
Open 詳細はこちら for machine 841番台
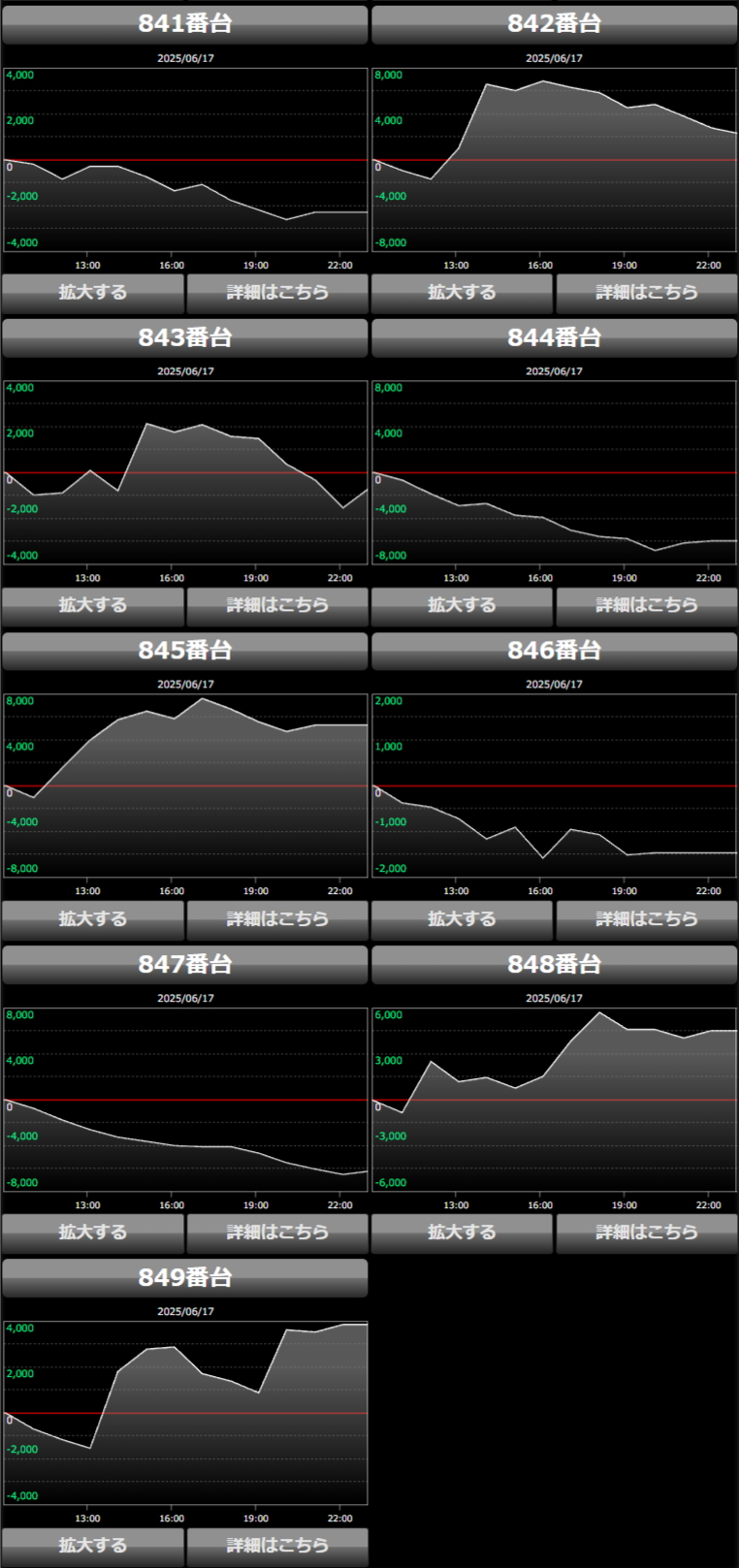tap(277, 292)
